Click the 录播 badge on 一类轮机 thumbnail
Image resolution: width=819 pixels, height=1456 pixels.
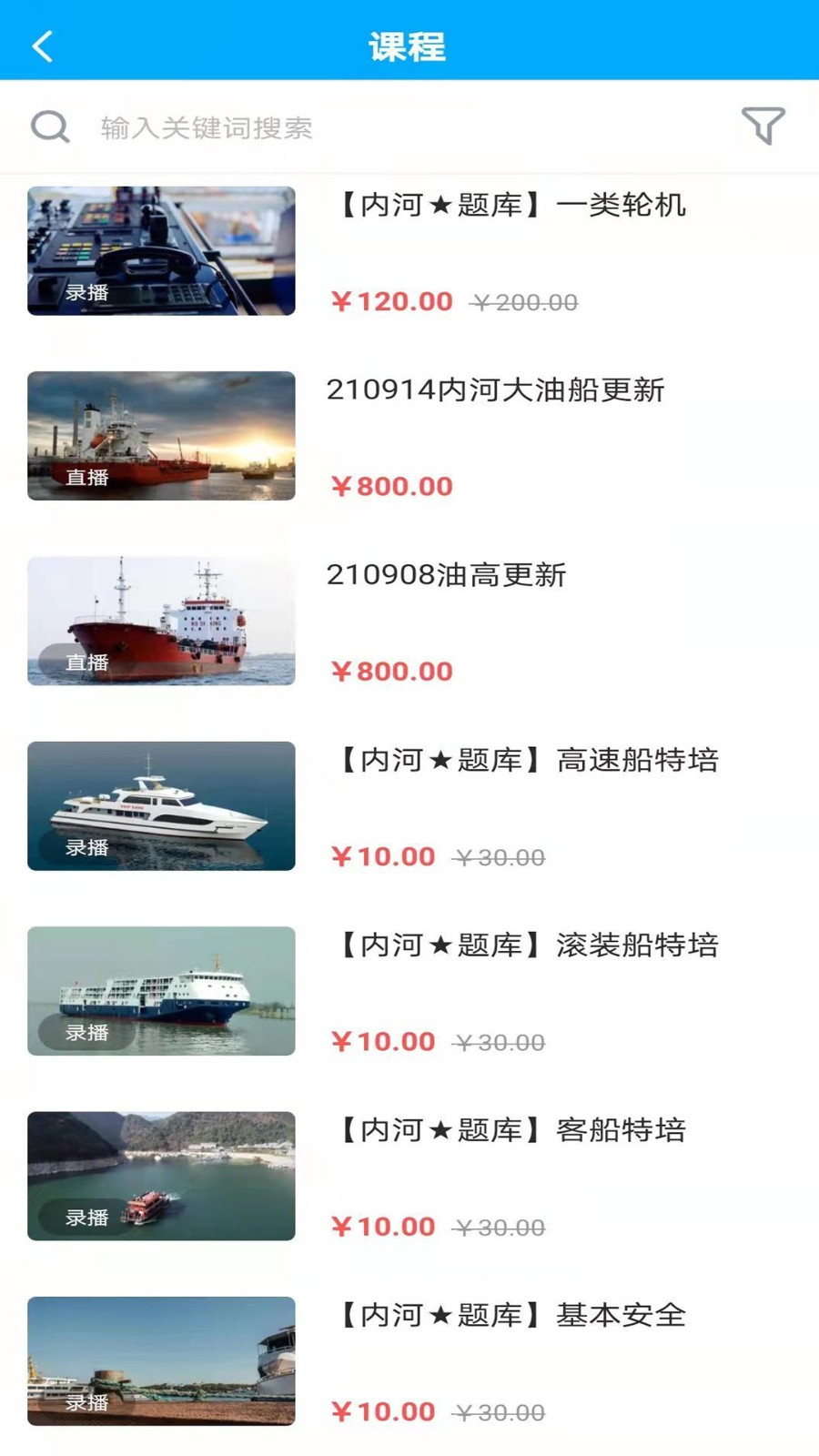pos(86,292)
